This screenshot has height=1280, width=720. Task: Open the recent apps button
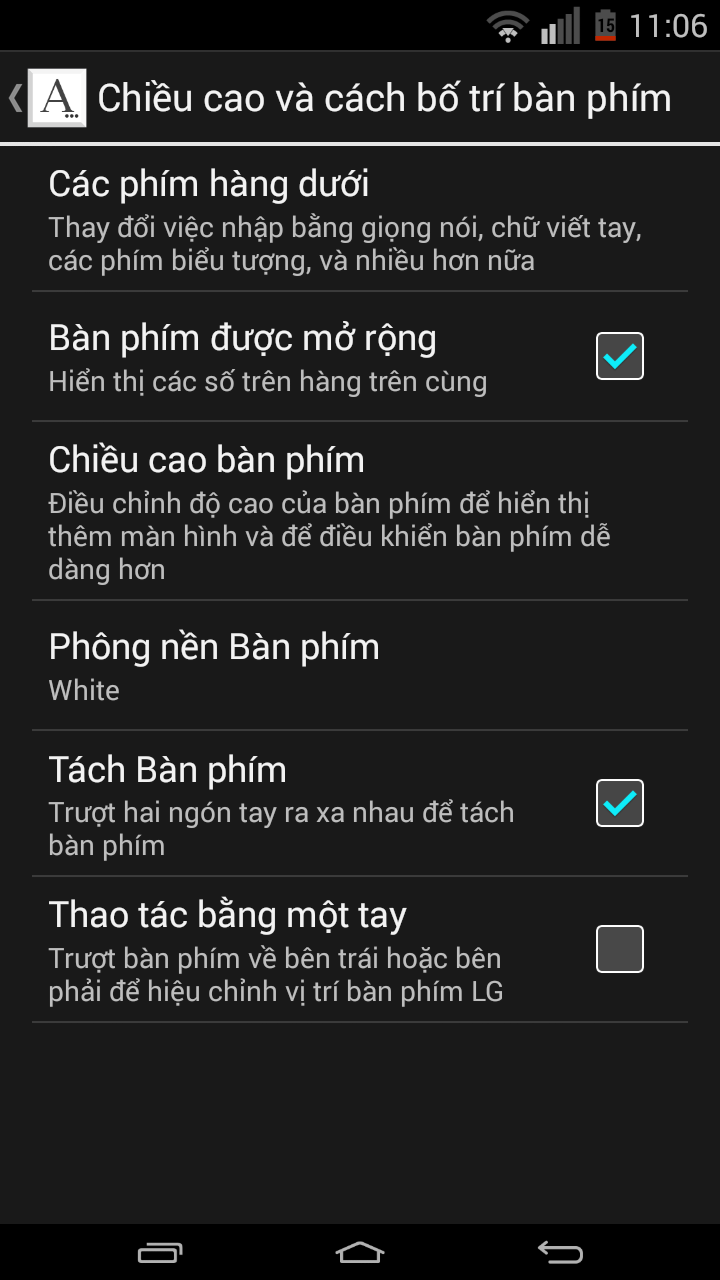(x=160, y=1252)
